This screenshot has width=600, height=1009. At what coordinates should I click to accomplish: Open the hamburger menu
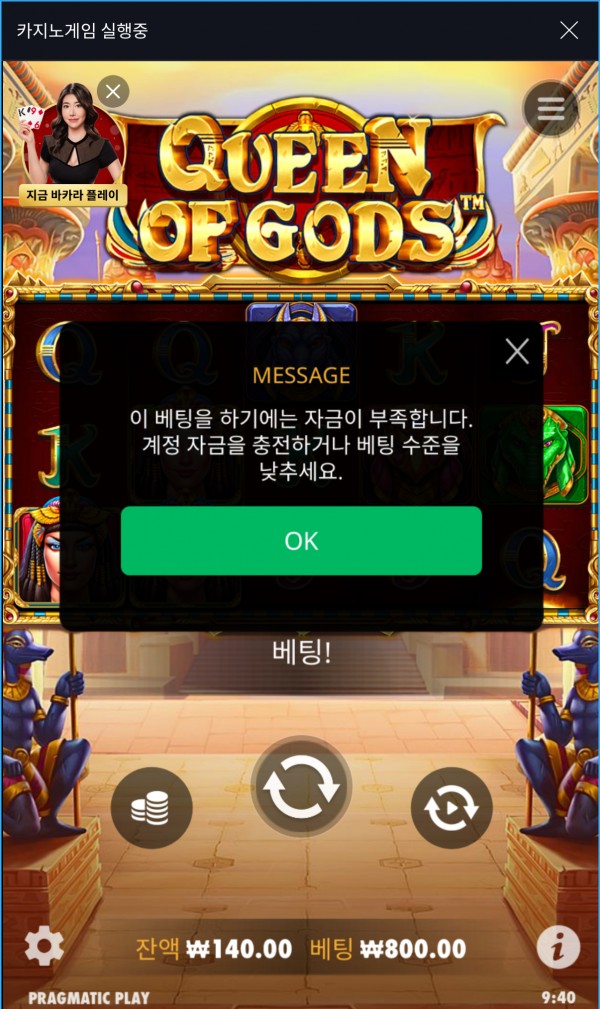coord(550,109)
